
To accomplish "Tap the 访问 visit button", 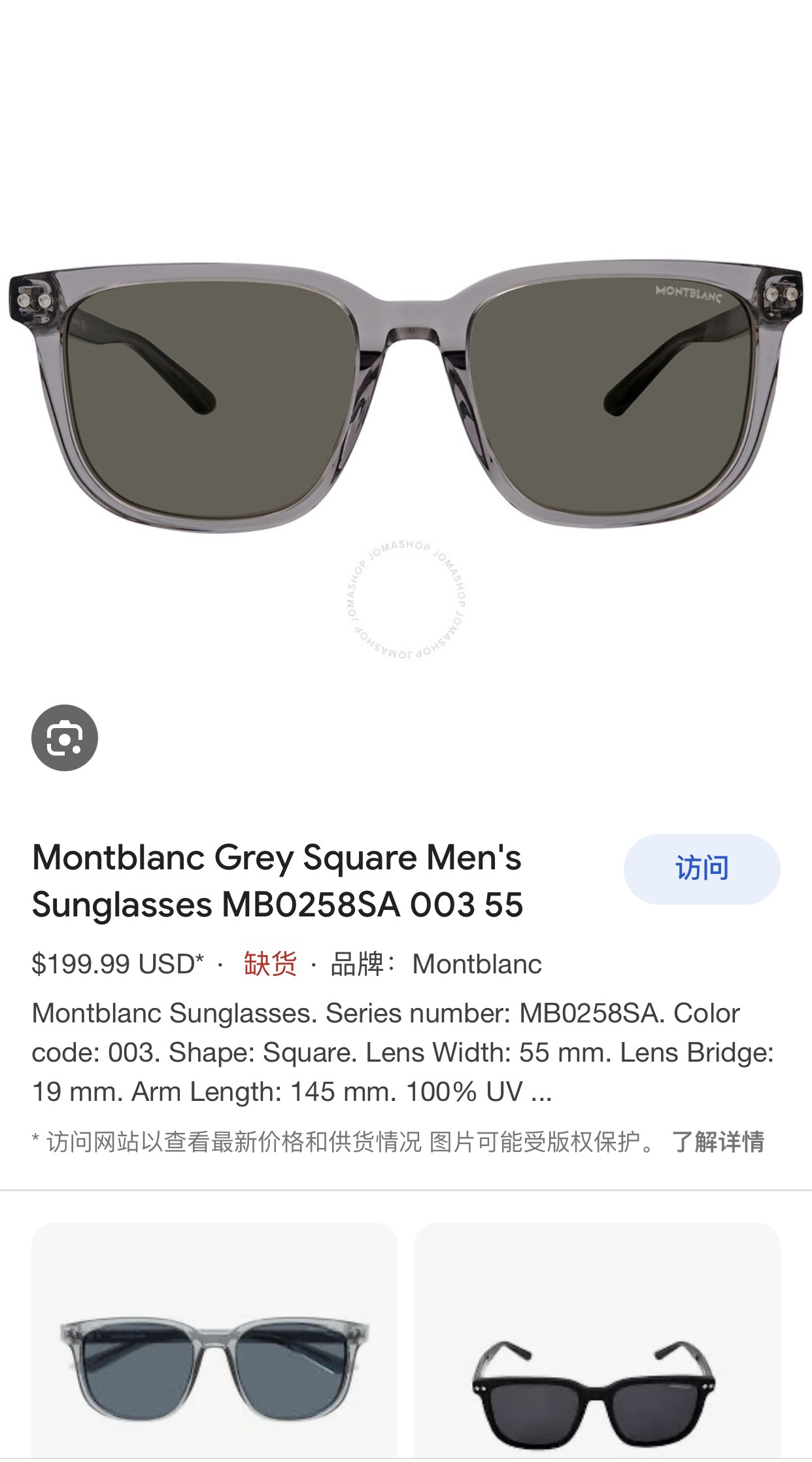I will [x=702, y=869].
